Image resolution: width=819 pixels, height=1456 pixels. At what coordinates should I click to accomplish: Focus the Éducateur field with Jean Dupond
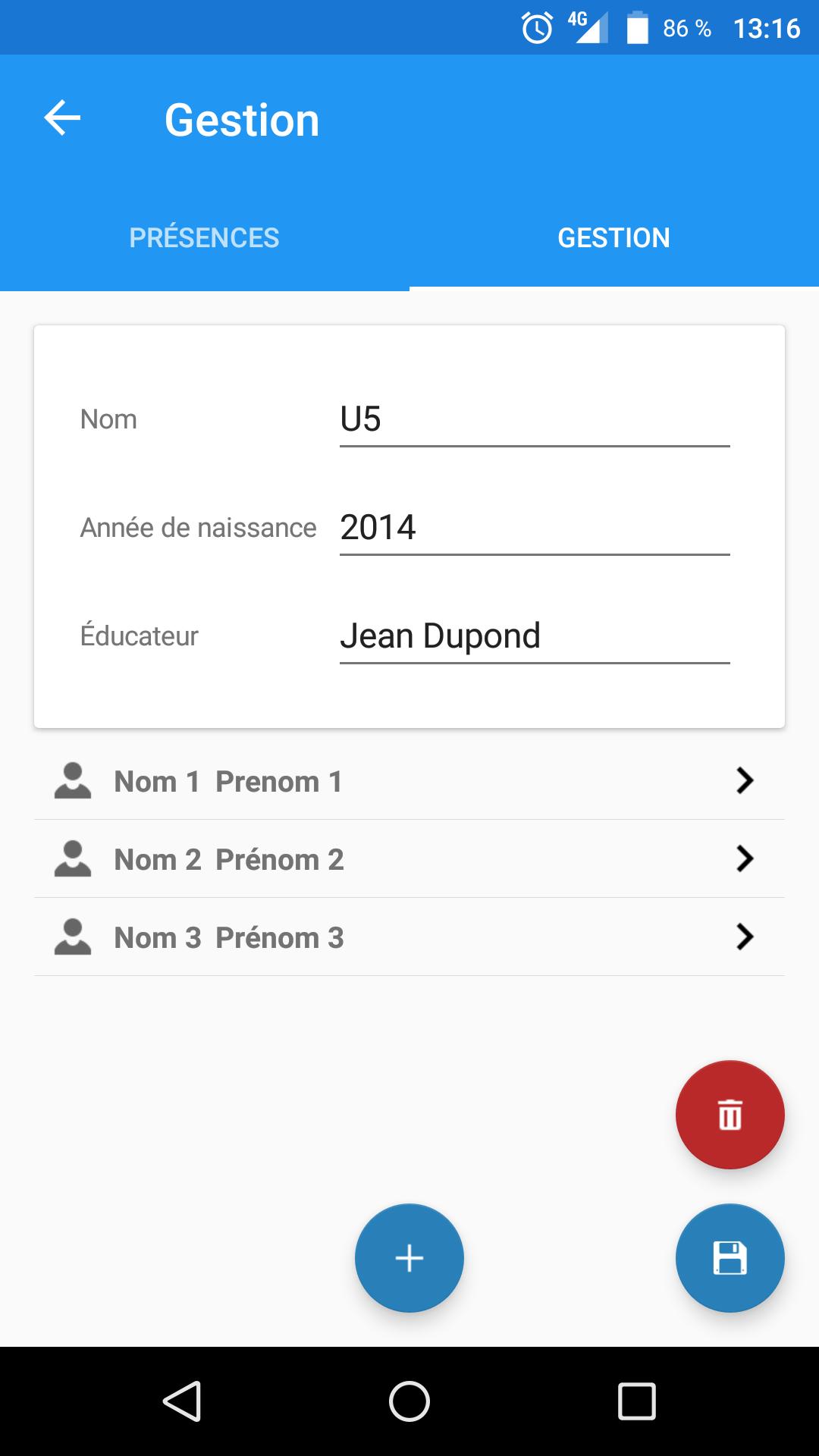534,637
